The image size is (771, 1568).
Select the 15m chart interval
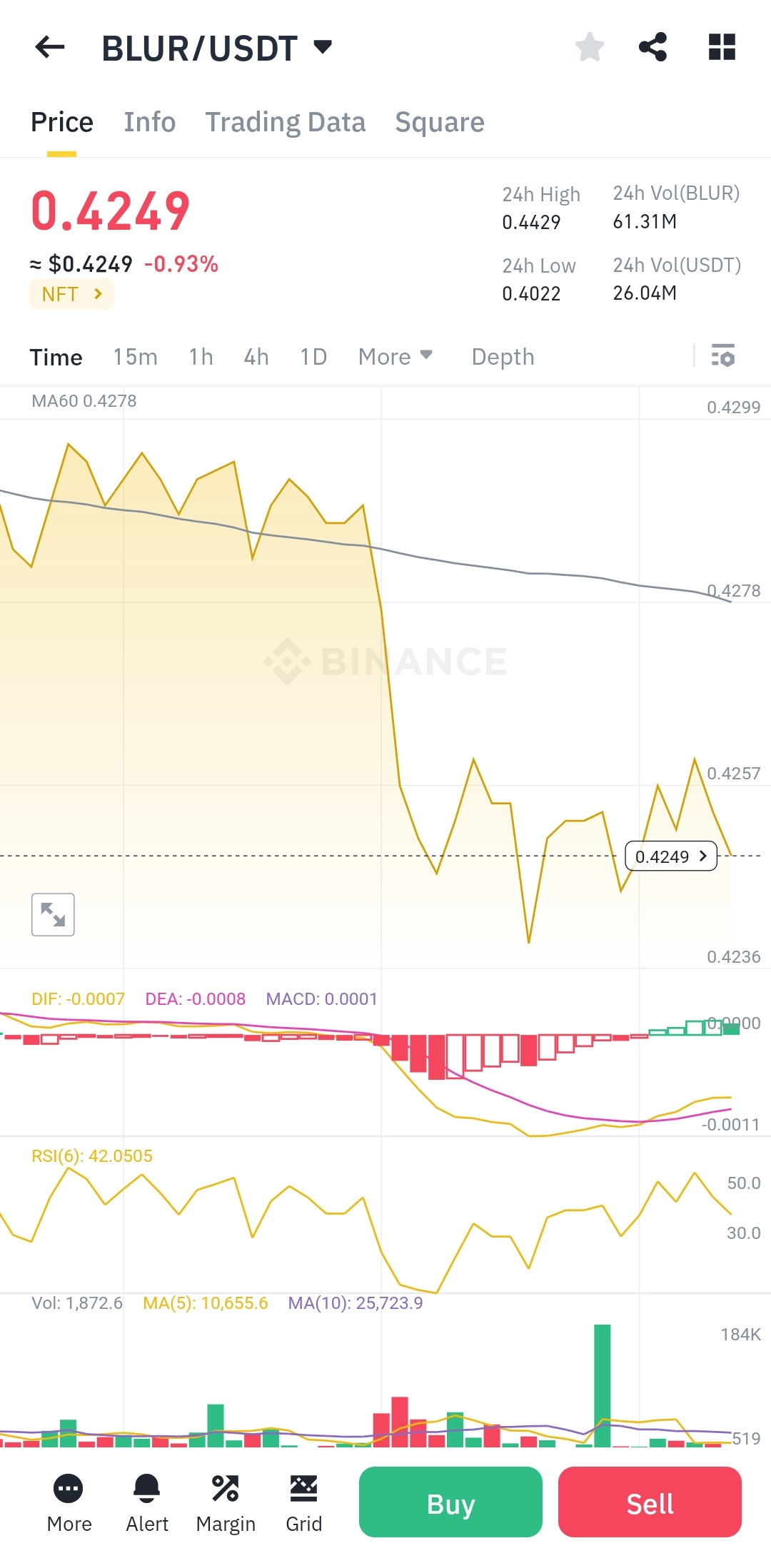pyautogui.click(x=135, y=357)
